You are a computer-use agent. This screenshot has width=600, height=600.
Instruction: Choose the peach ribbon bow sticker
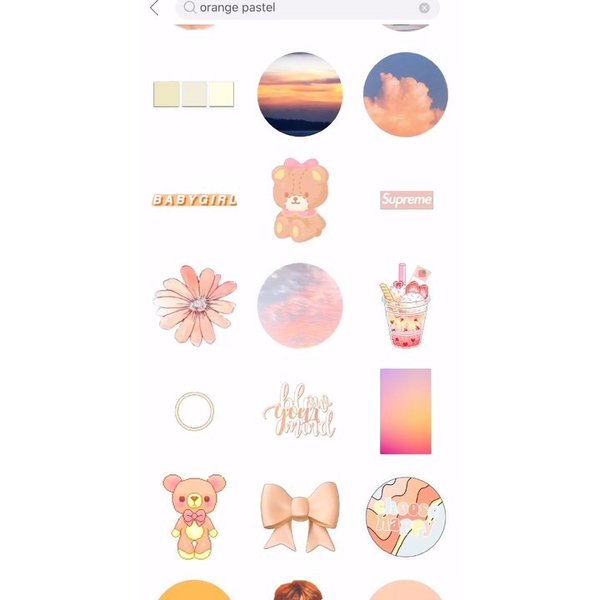(x=299, y=516)
